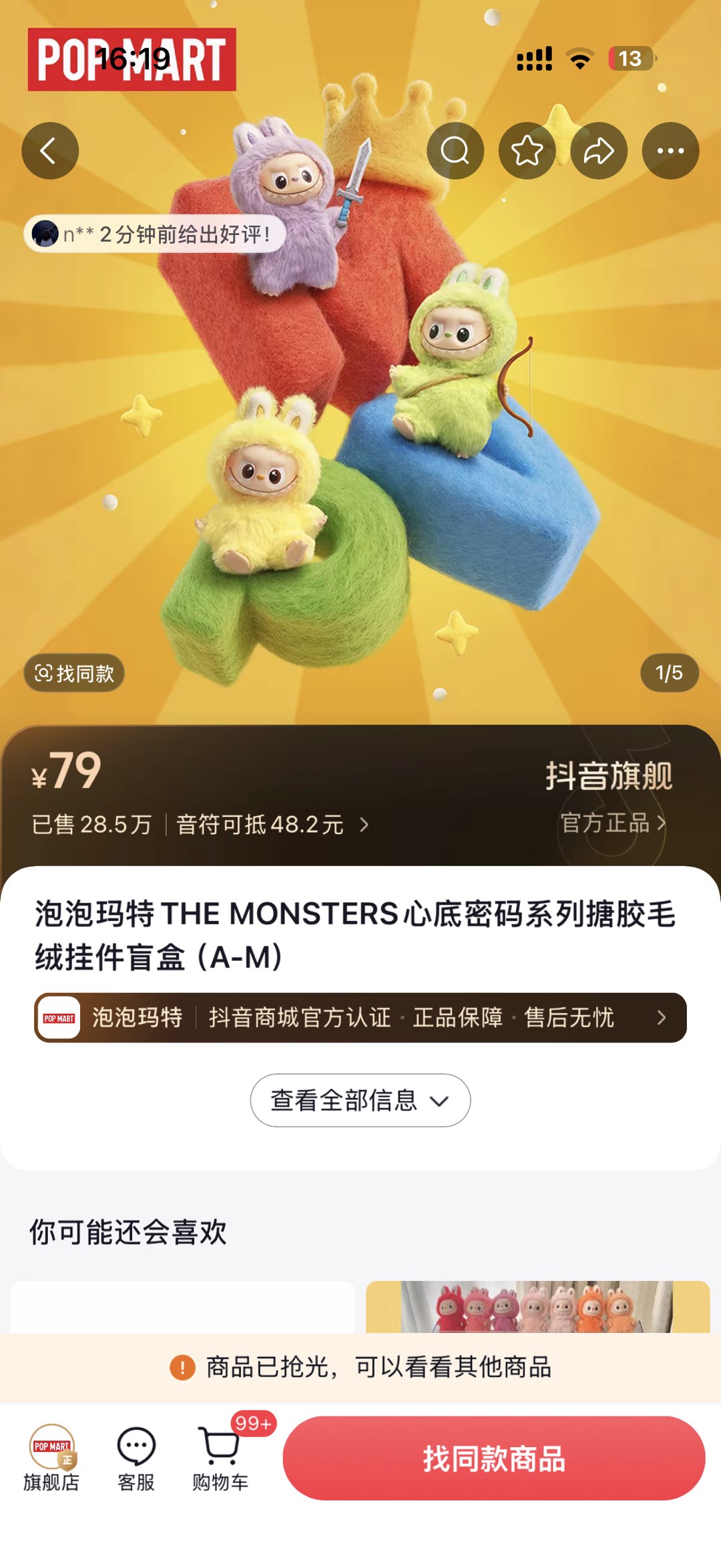Tap 找同款 on the product image
This screenshot has width=721, height=1568.
(74, 673)
